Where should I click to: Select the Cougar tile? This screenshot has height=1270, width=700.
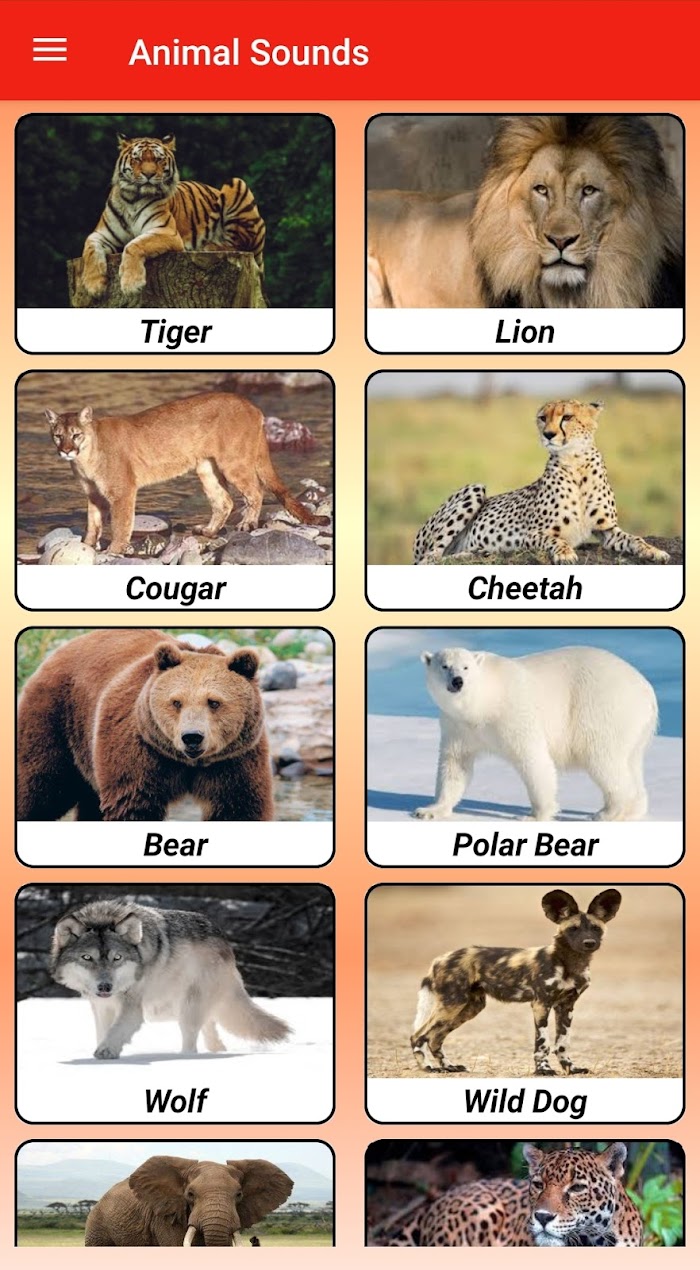(175, 491)
